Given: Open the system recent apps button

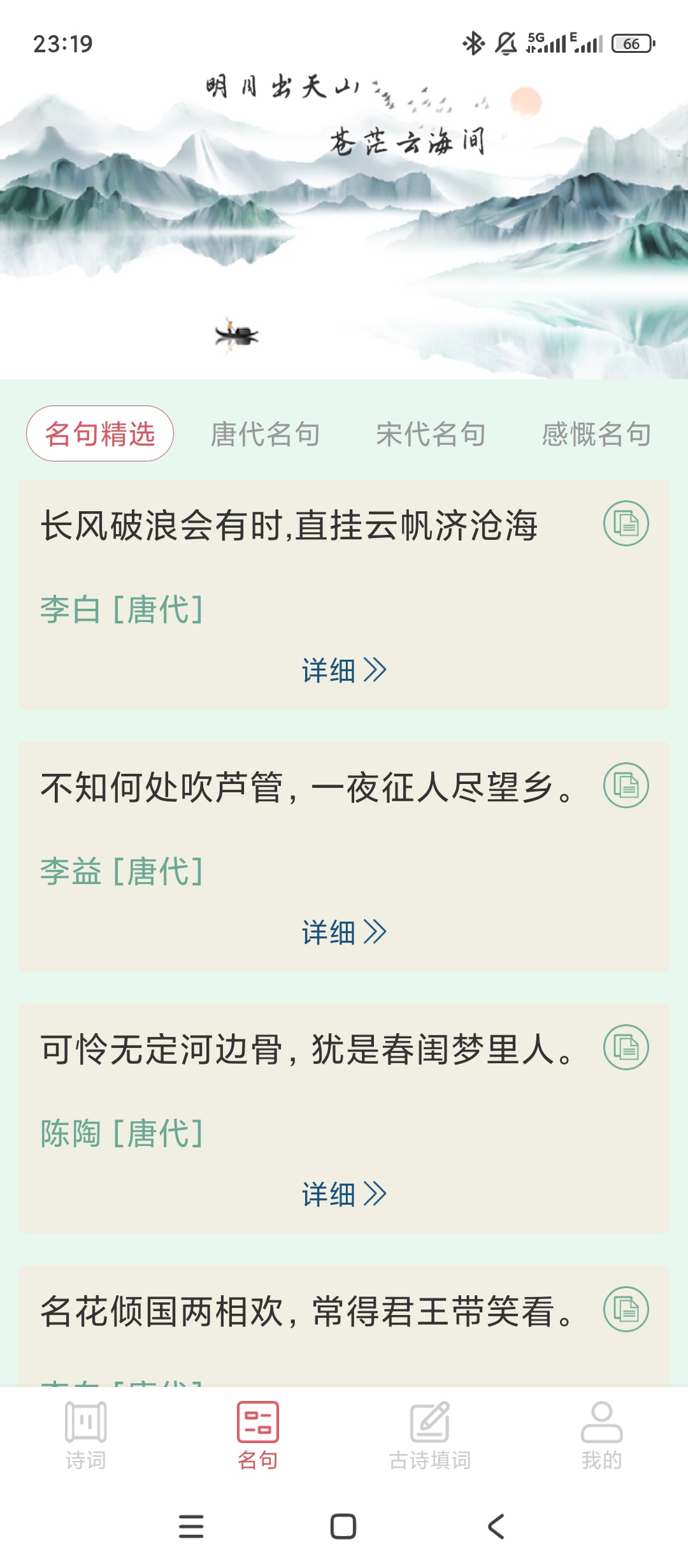Looking at the screenshot, I should click(x=191, y=1527).
